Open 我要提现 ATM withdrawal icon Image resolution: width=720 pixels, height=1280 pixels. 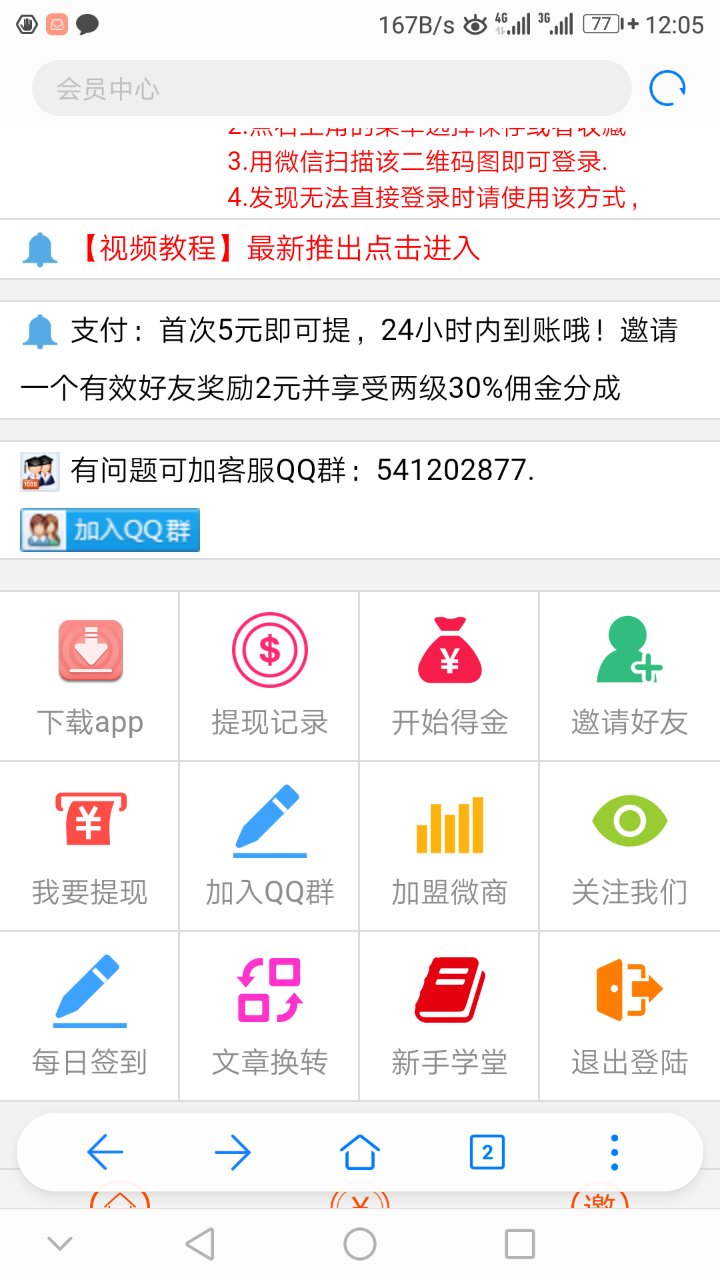(x=89, y=820)
